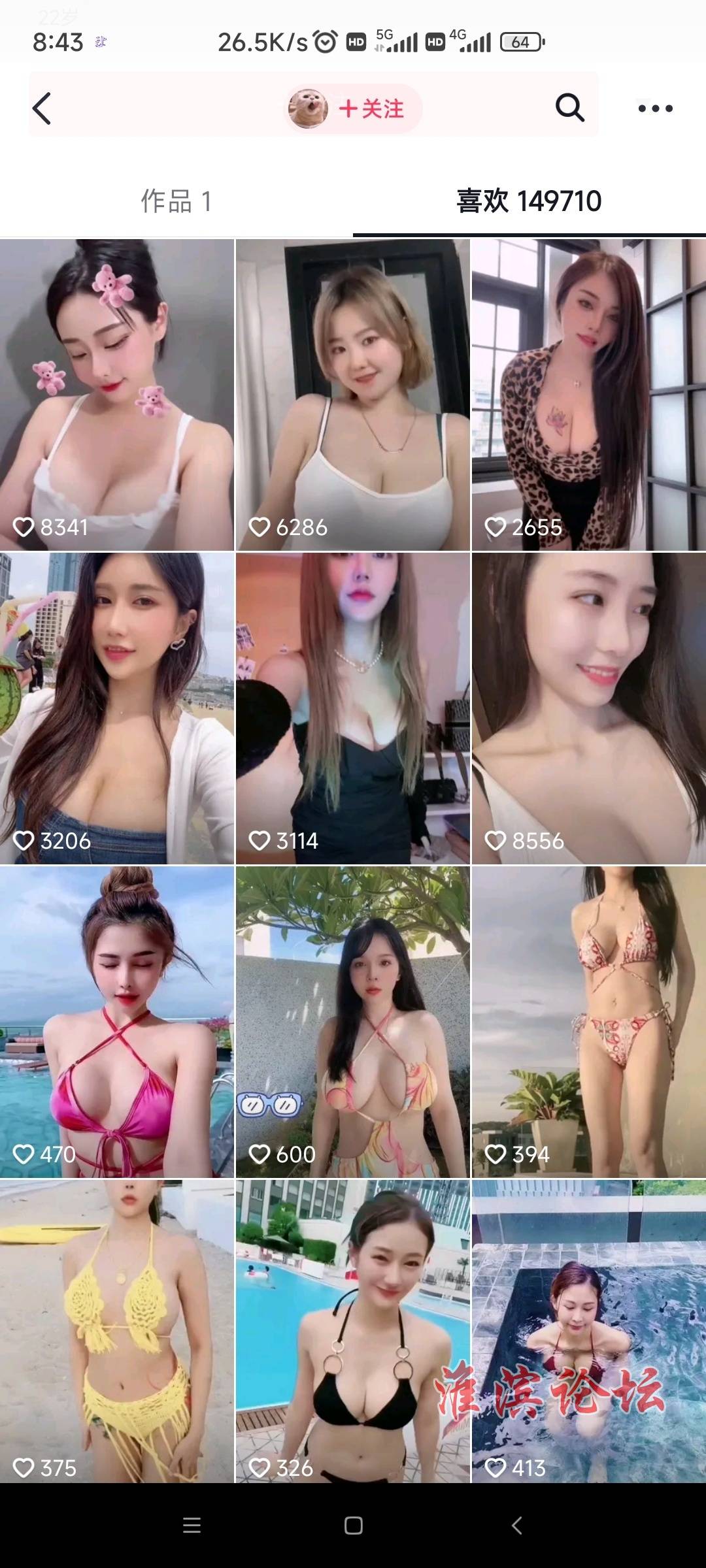Open the video tile showing 470 likes
This screenshot has height=1568, width=706.
(116, 1022)
